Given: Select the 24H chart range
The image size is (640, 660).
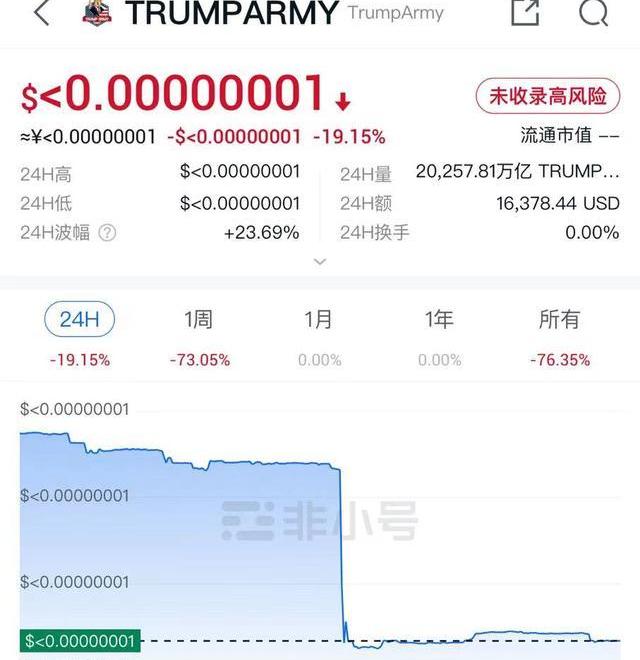Looking at the screenshot, I should pos(80,320).
